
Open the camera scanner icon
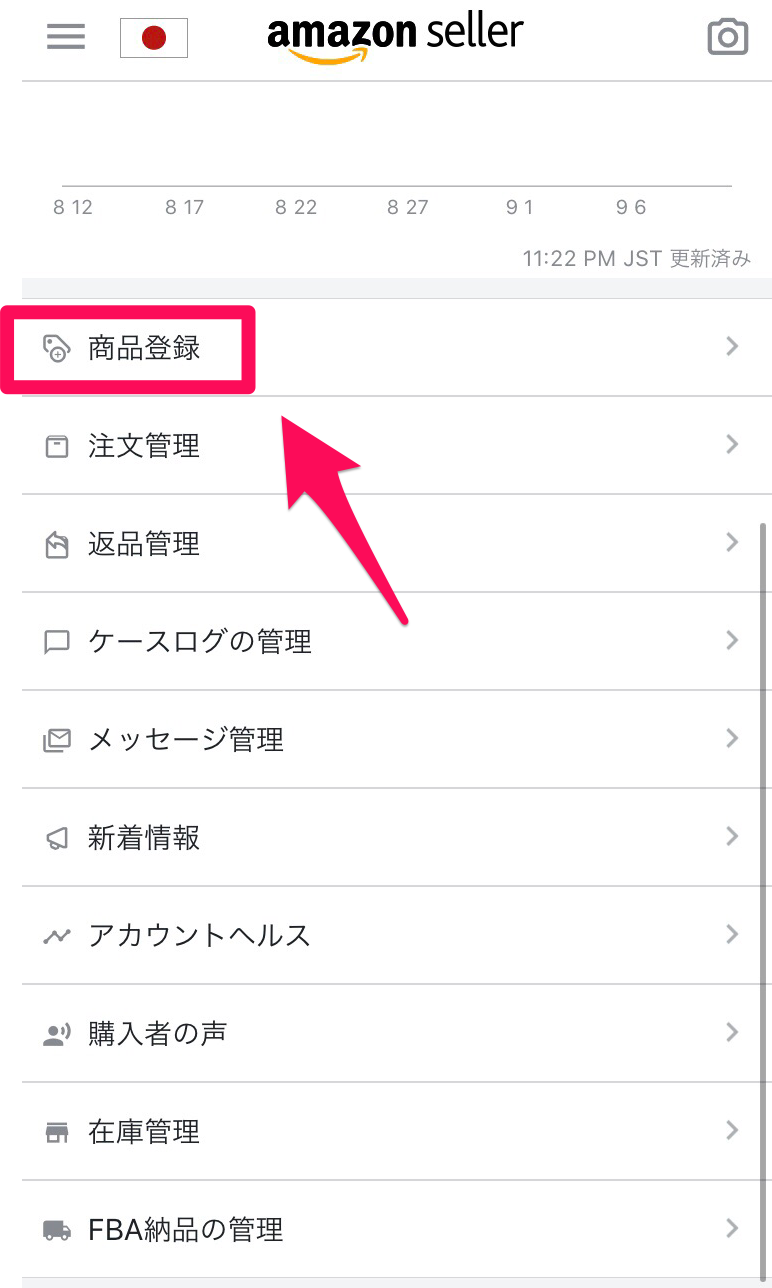(727, 37)
